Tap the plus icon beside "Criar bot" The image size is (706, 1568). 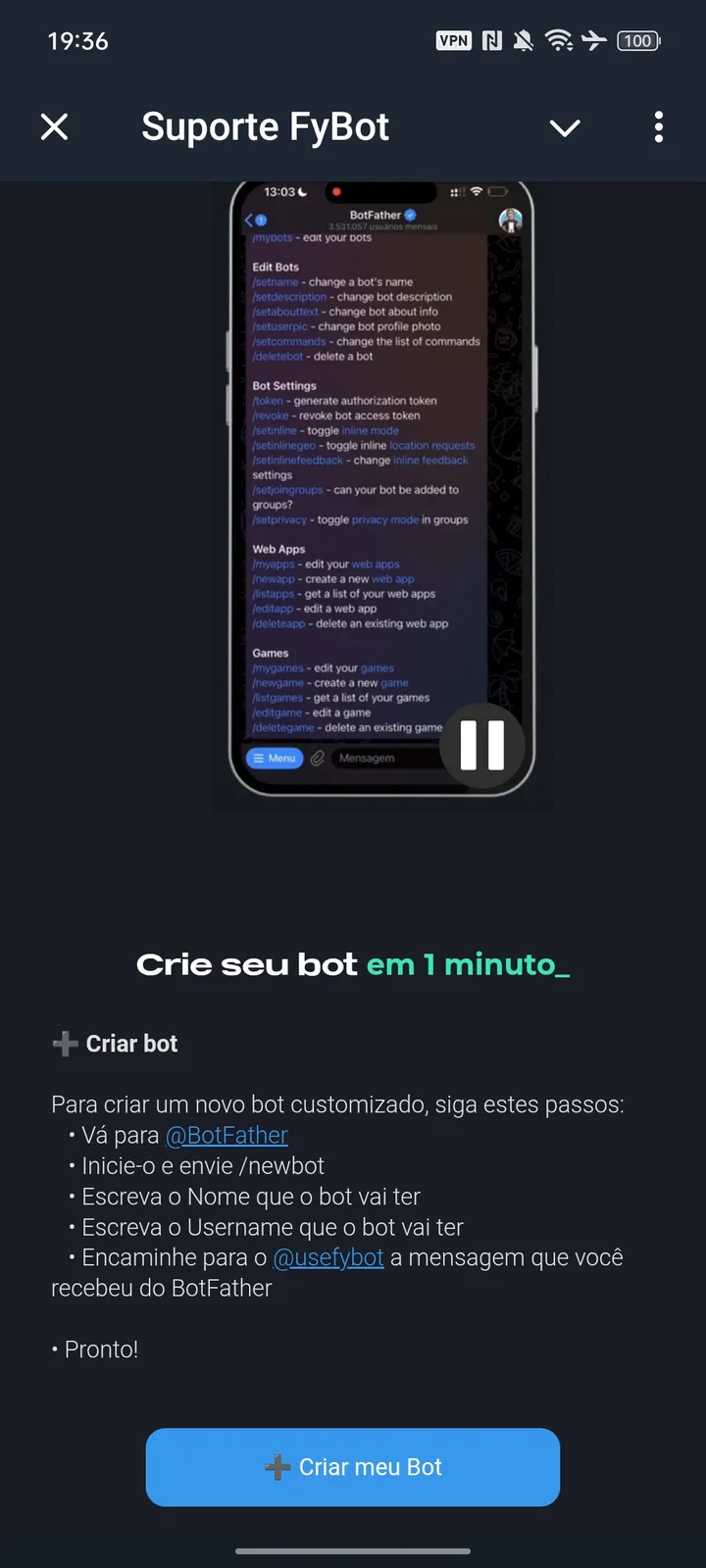coord(63,1043)
